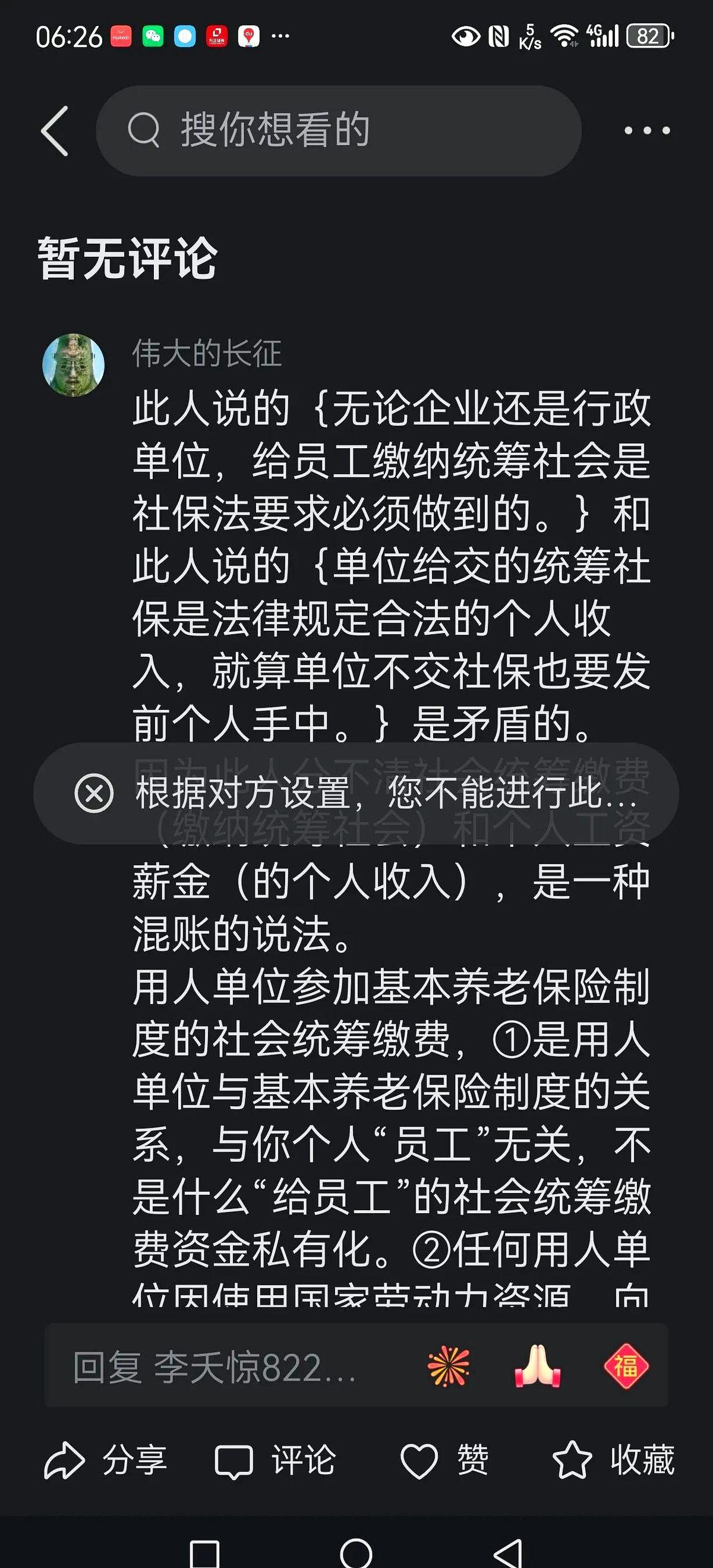The height and width of the screenshot is (1568, 713).
Task: Open the 搜你想看的 search box
Action: [337, 131]
